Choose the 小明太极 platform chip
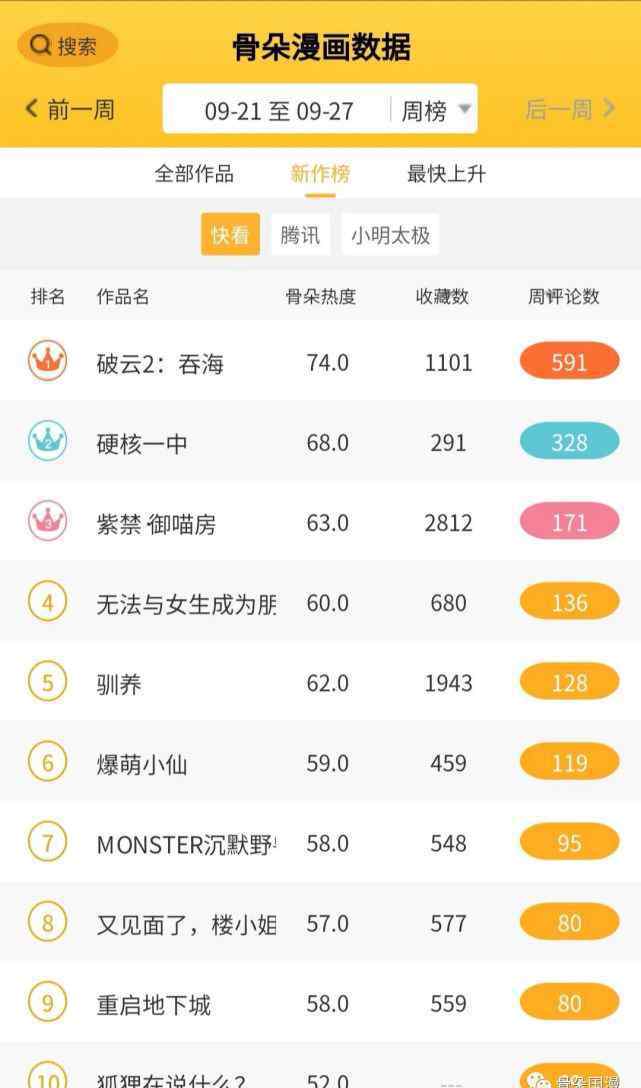Viewport: 641px width, 1088px height. coord(391,235)
